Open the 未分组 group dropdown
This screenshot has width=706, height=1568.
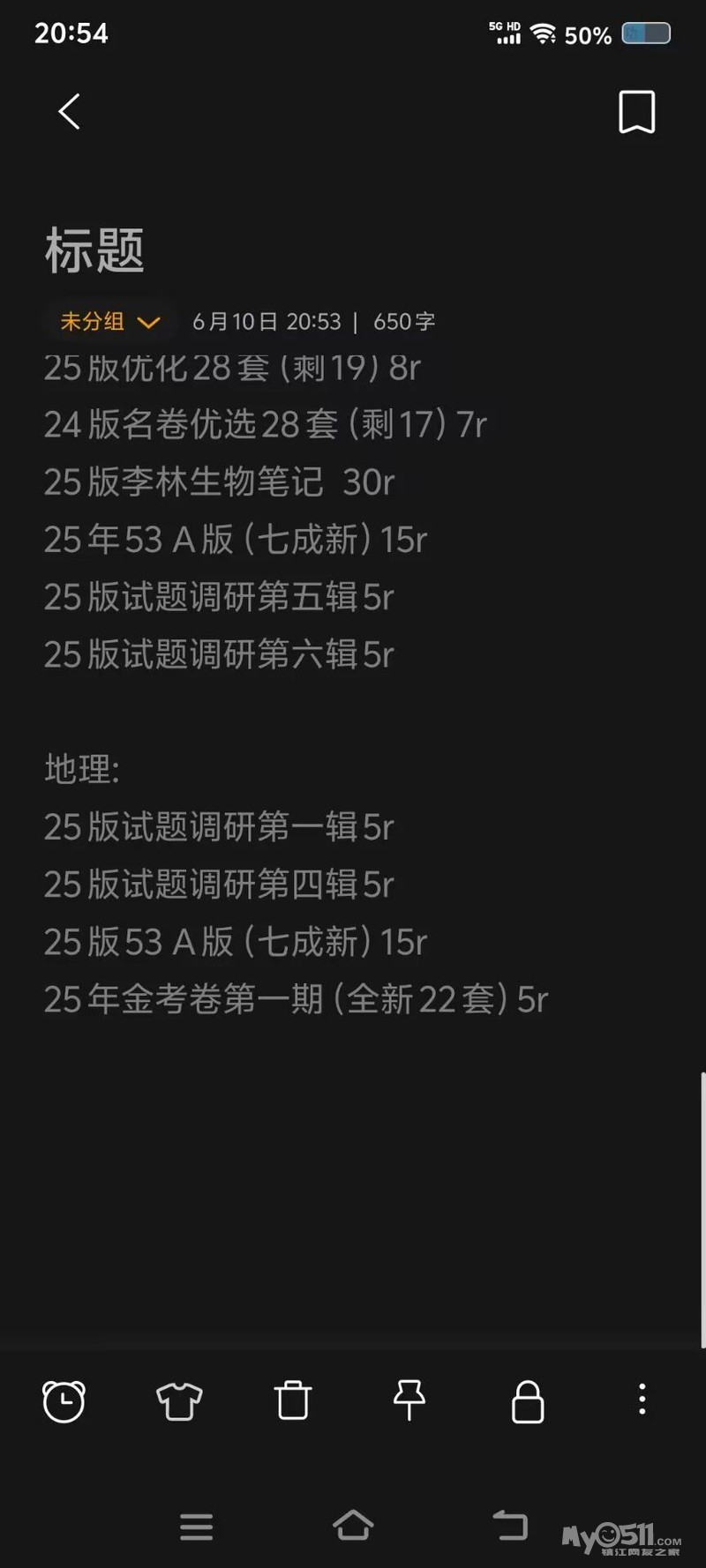click(x=110, y=322)
